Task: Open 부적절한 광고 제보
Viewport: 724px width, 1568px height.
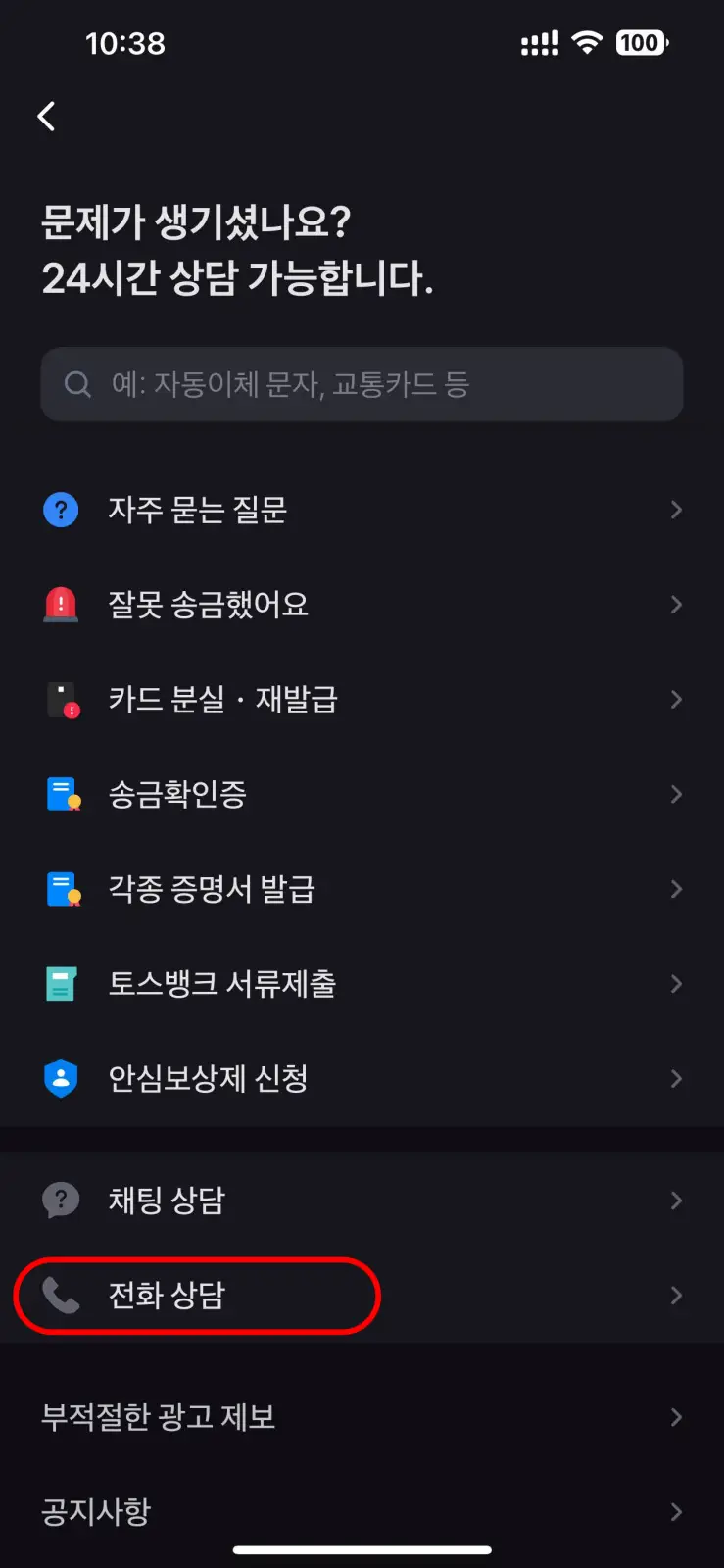Action: (362, 1417)
